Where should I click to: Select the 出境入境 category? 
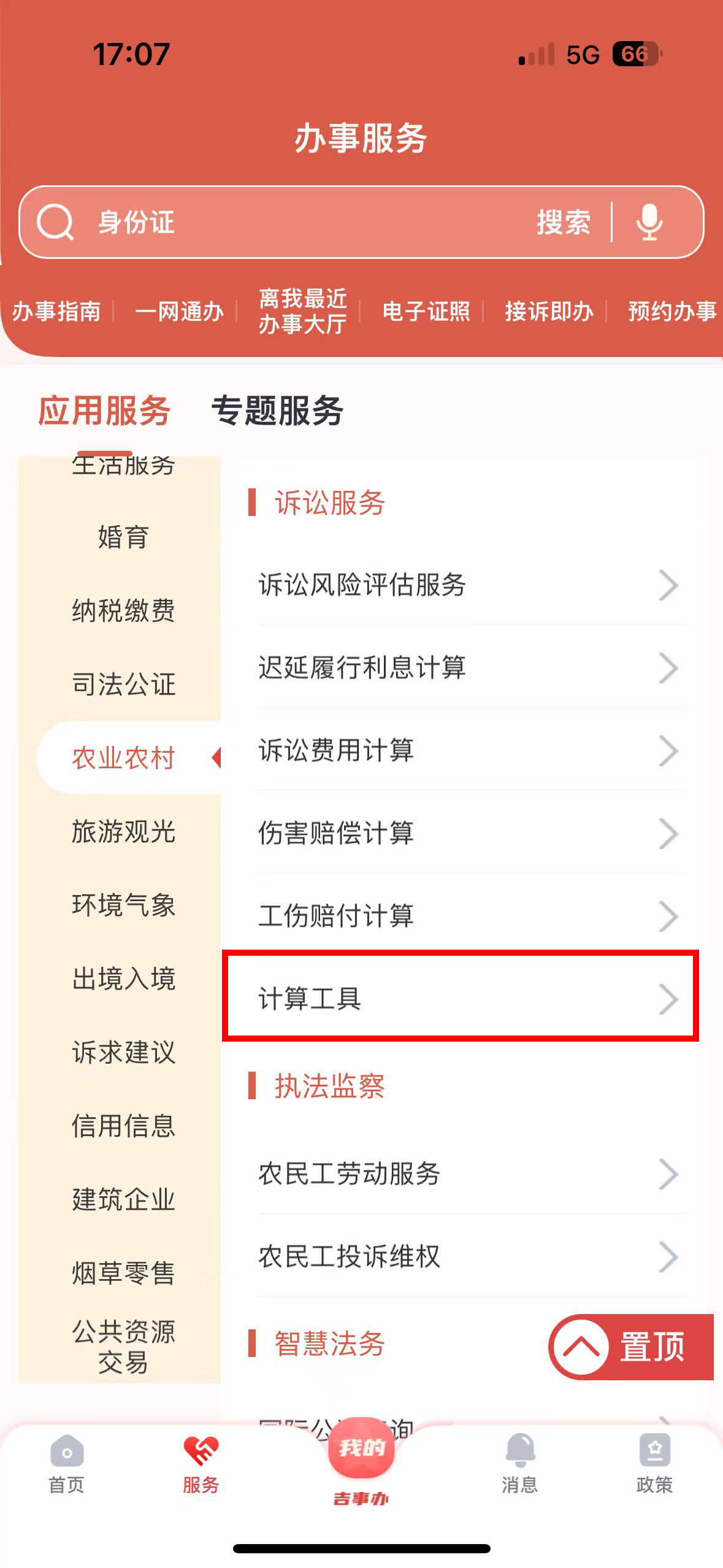[x=123, y=979]
